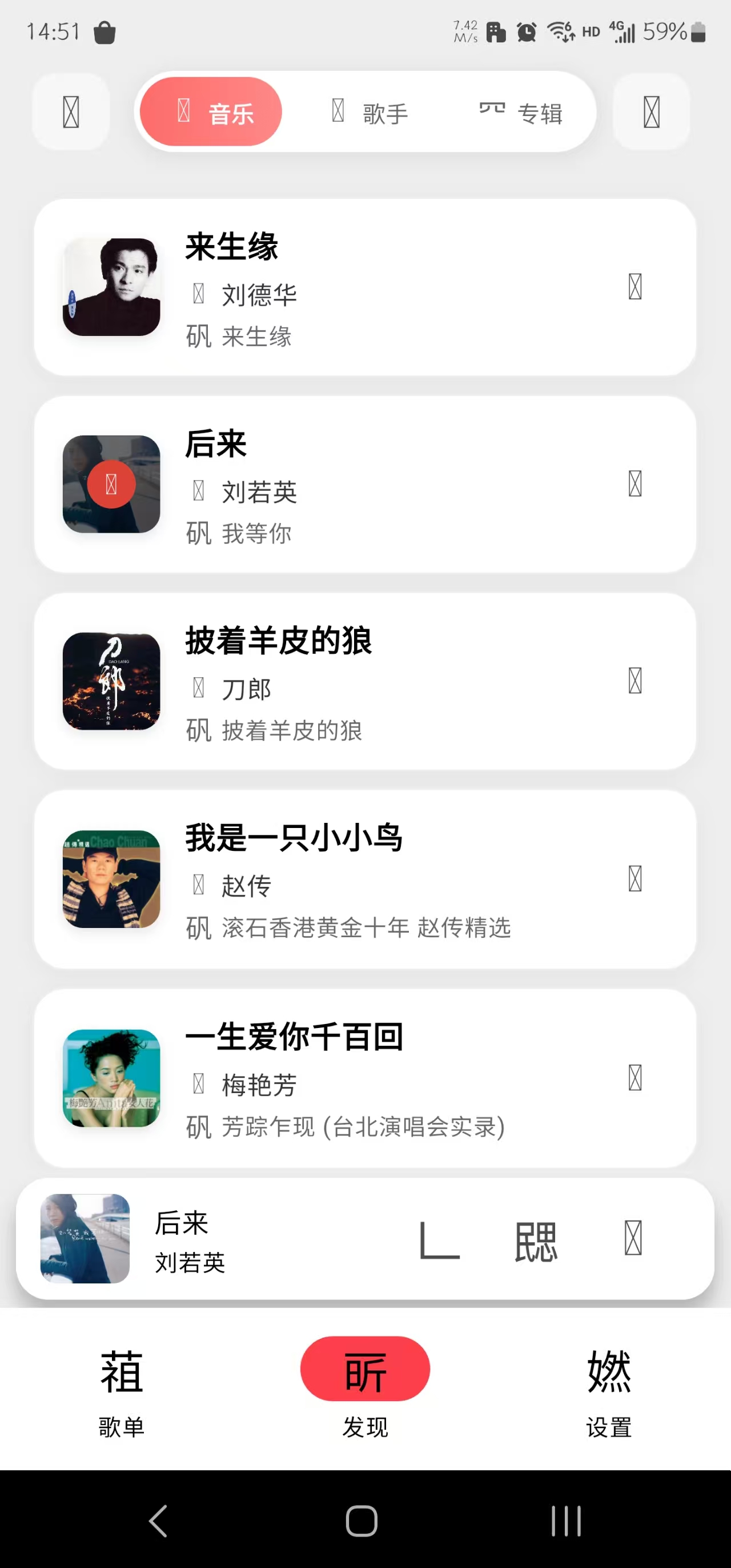This screenshot has width=731, height=1568.
Task: Toggle the playing indicator on 后来 album art
Action: click(x=111, y=483)
